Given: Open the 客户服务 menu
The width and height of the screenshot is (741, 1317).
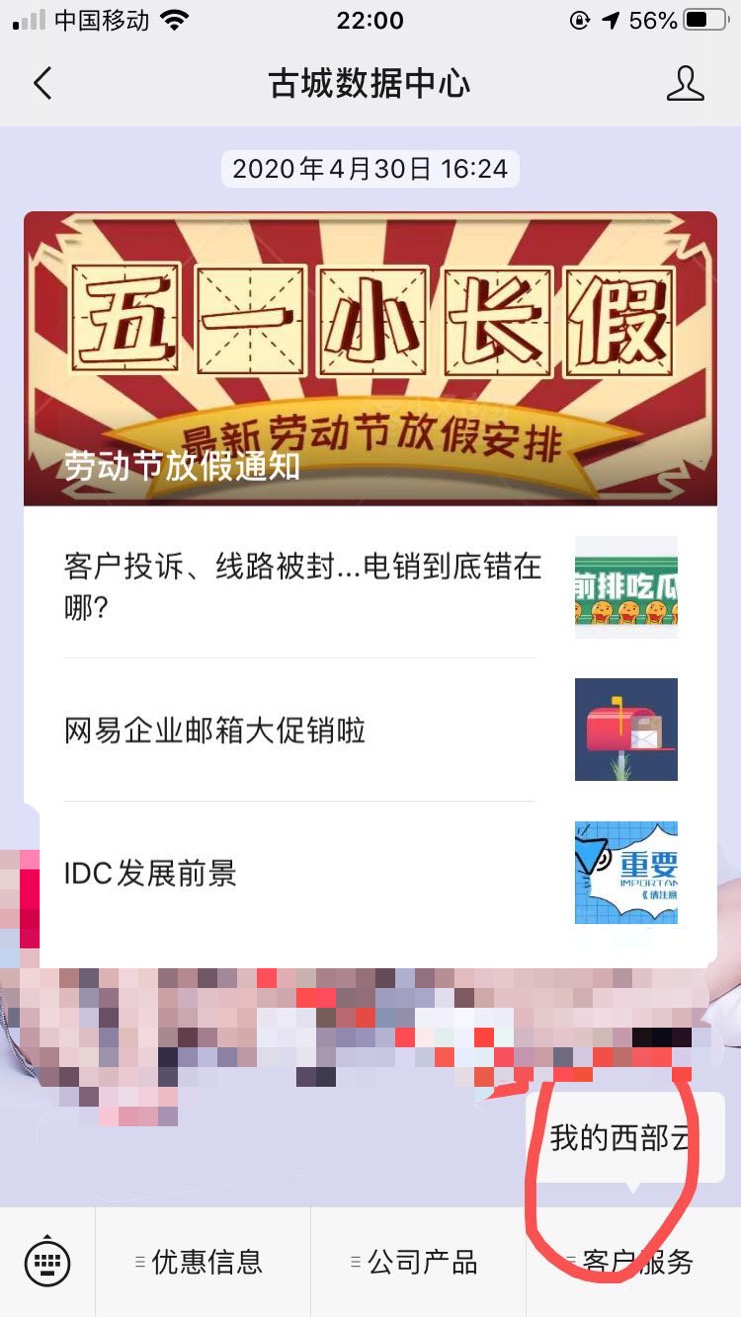Looking at the screenshot, I should coord(634,1262).
